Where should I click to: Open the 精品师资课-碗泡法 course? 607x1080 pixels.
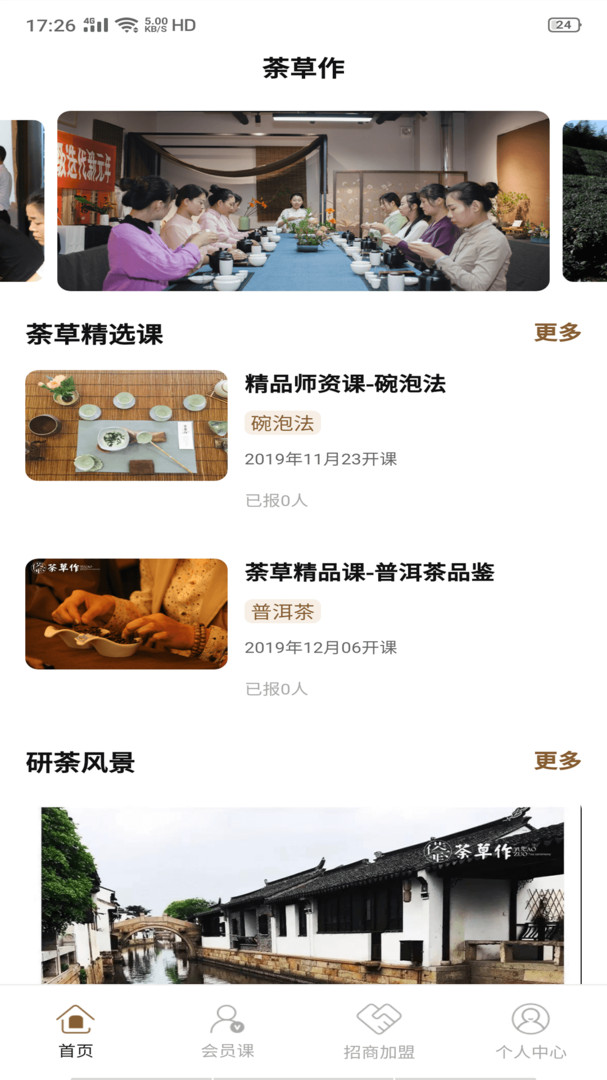[345, 384]
